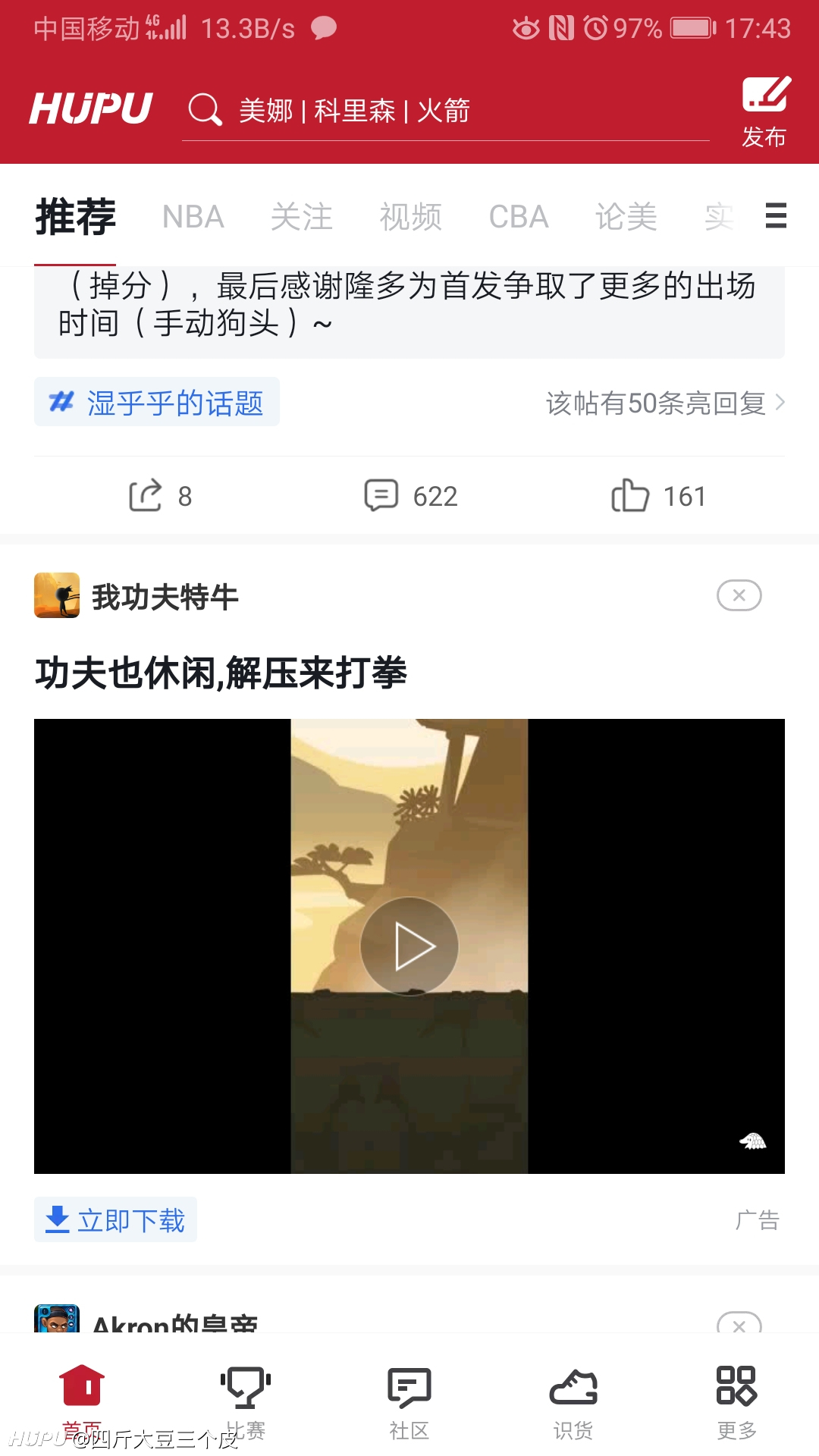This screenshot has height=1456, width=819.
Task: Tap 立即下载 to download the game
Action: [115, 1219]
